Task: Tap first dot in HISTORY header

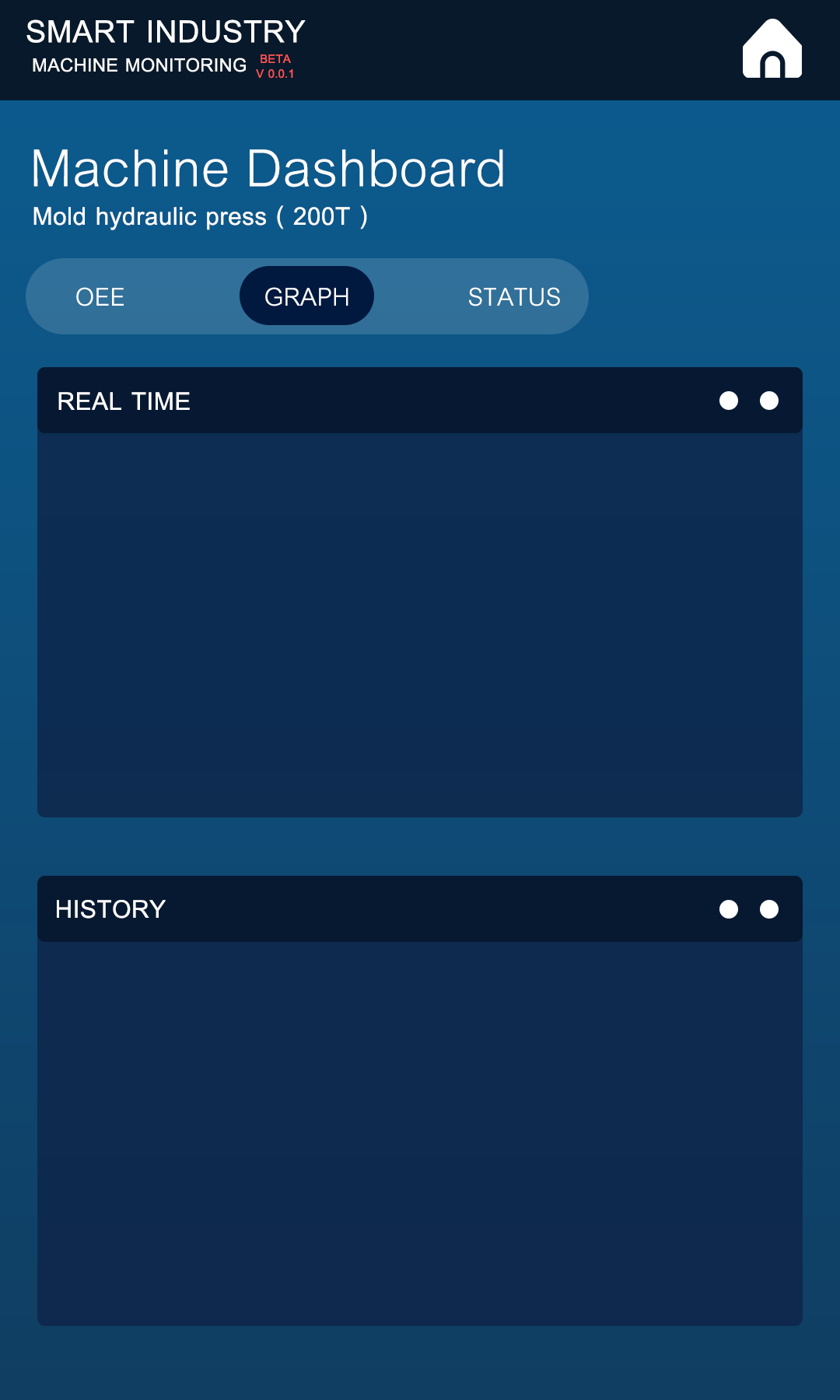Action: [729, 909]
